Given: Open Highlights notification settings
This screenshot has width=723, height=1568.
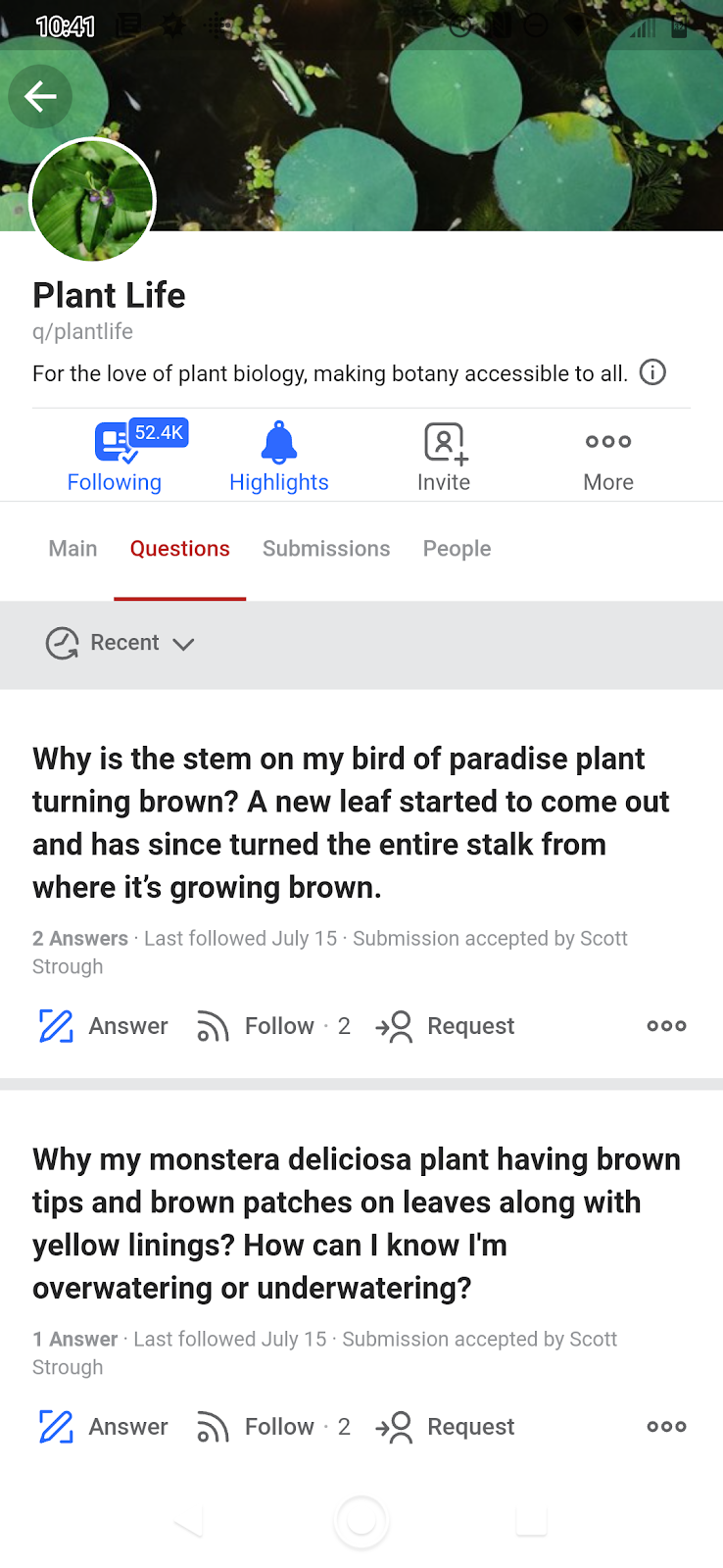Looking at the screenshot, I should tap(279, 457).
